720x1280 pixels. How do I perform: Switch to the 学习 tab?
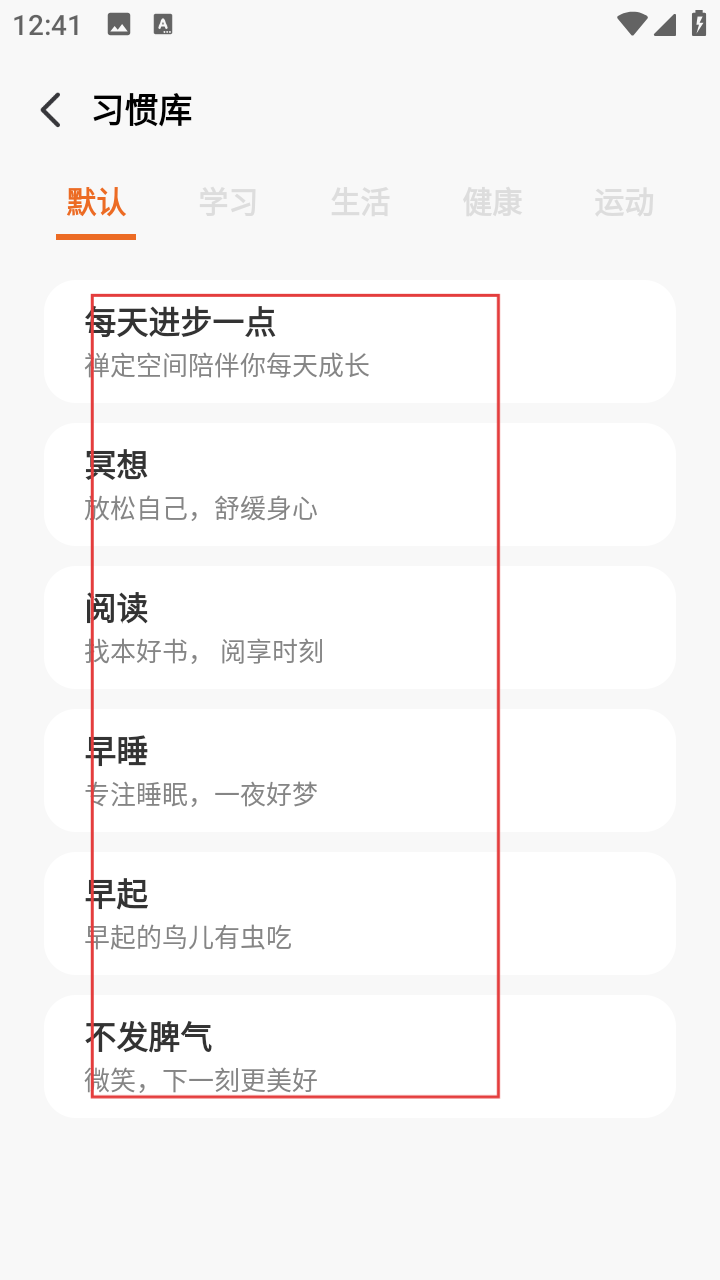228,202
